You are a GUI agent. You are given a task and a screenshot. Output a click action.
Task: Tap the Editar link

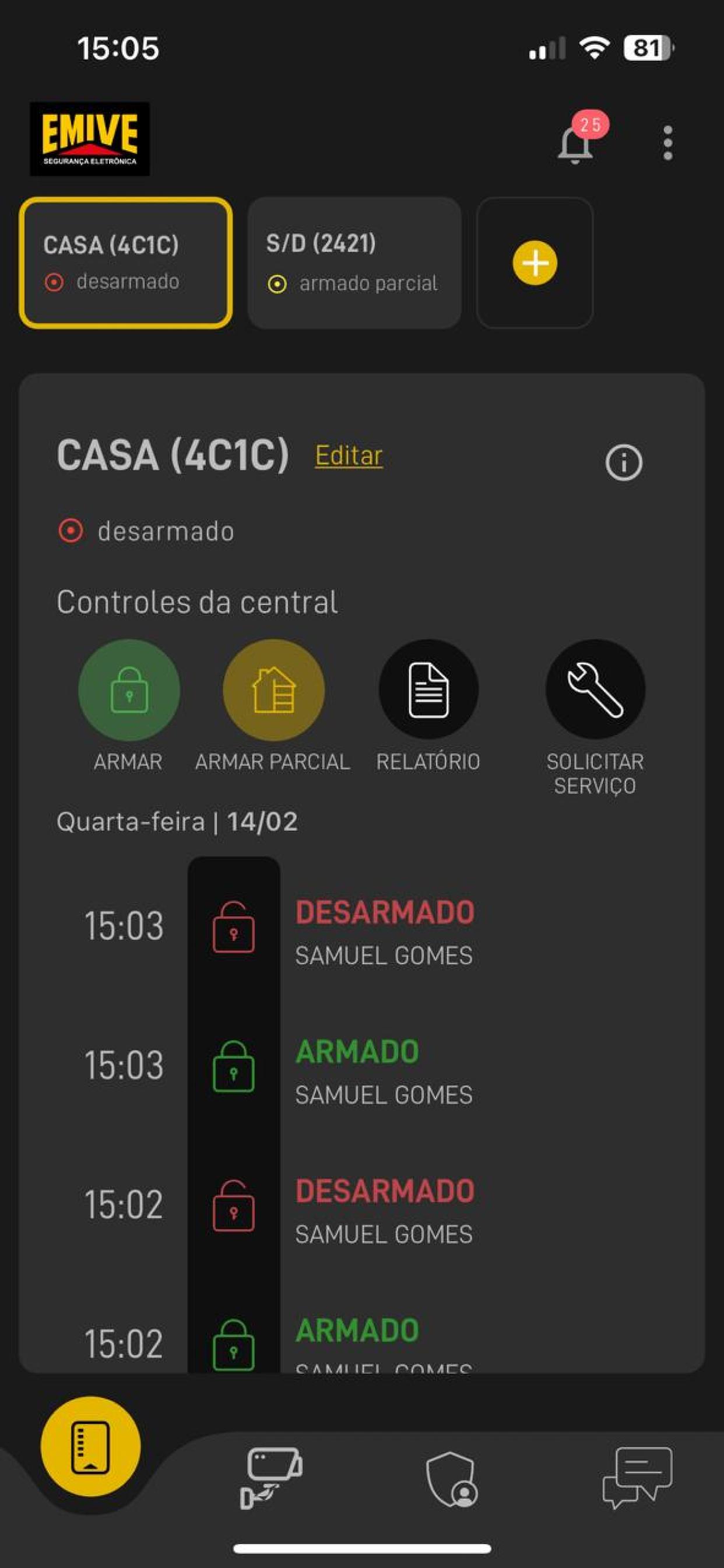[x=349, y=456]
